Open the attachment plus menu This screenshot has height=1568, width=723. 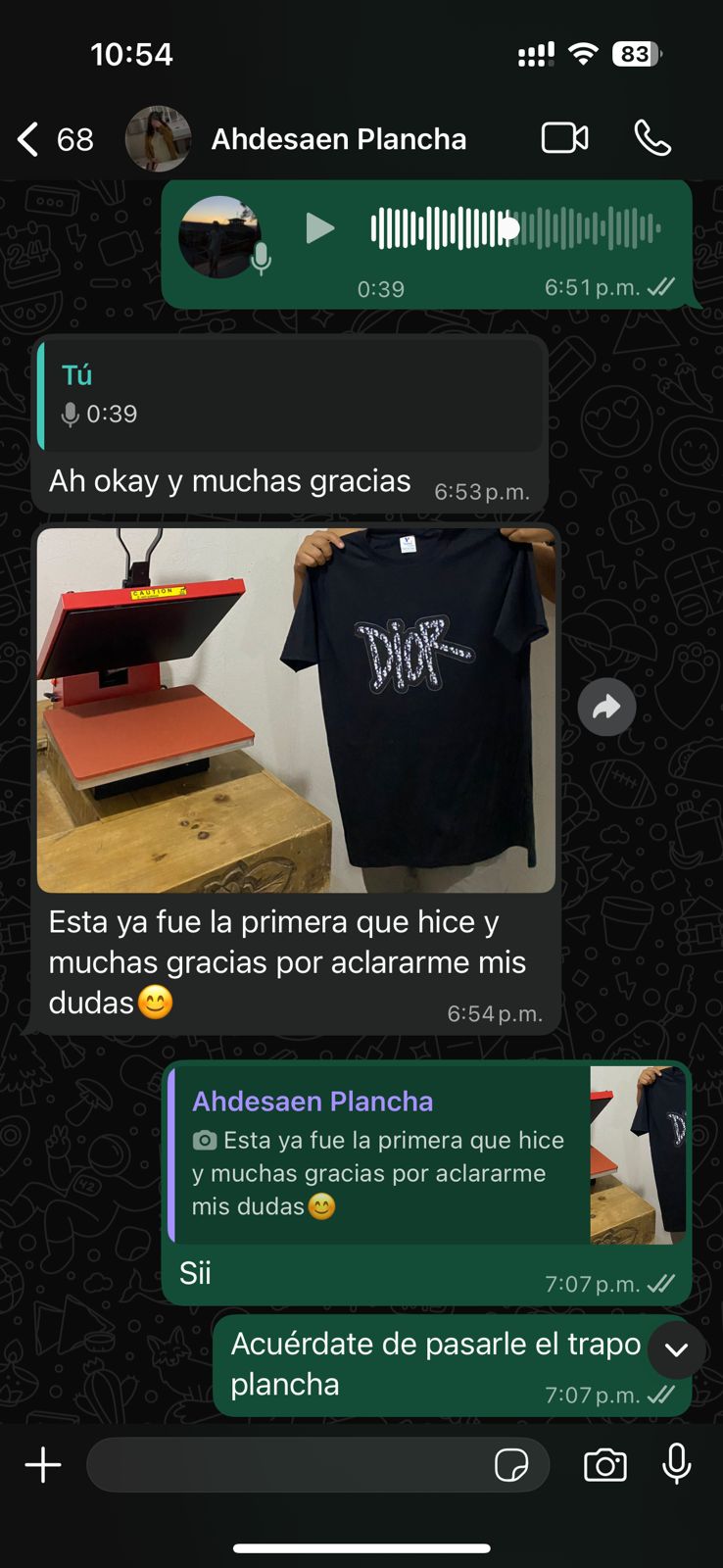[x=43, y=1465]
